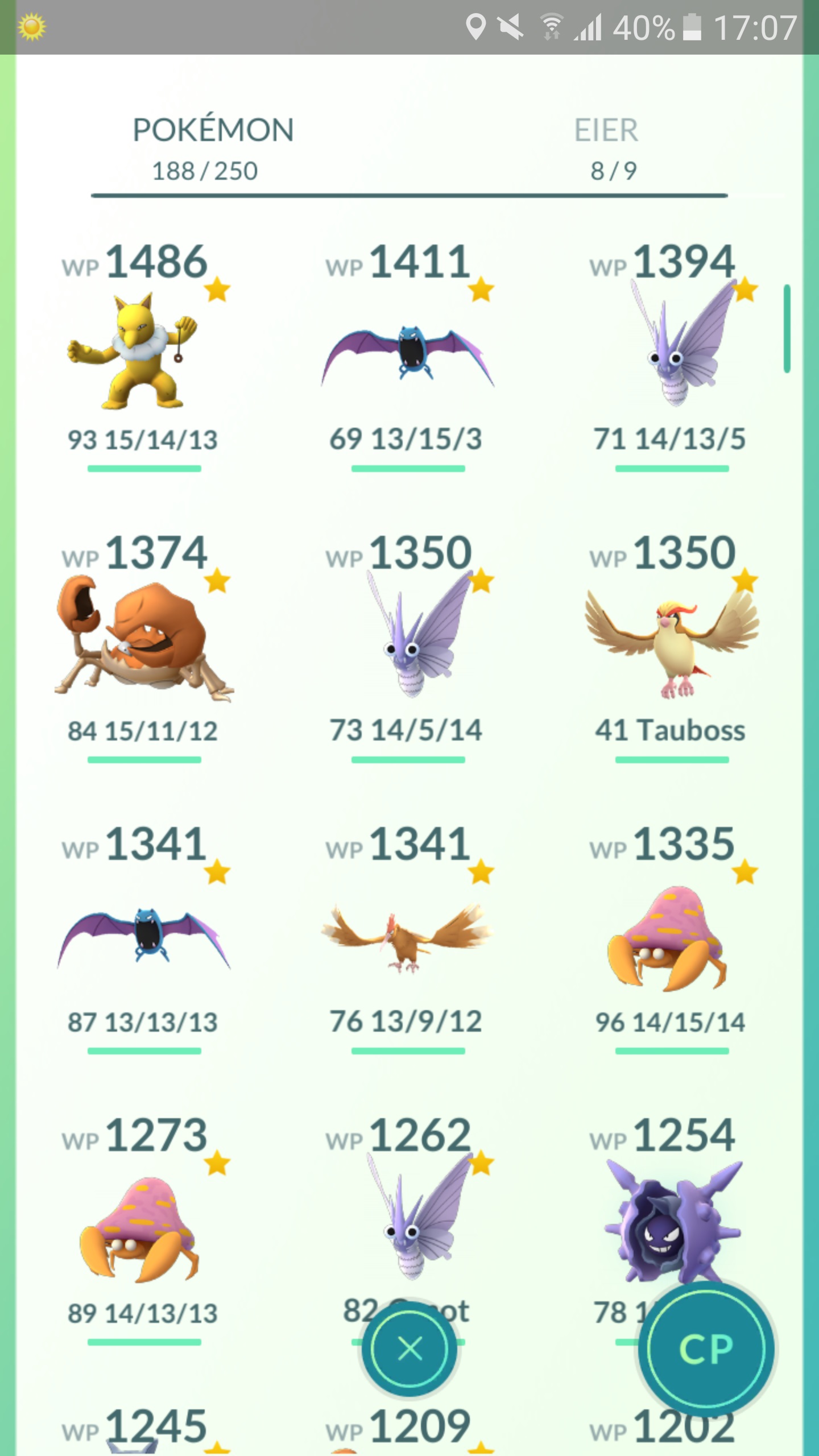Switch to the EIER tab
This screenshot has height=1456, width=819.
coord(607,147)
